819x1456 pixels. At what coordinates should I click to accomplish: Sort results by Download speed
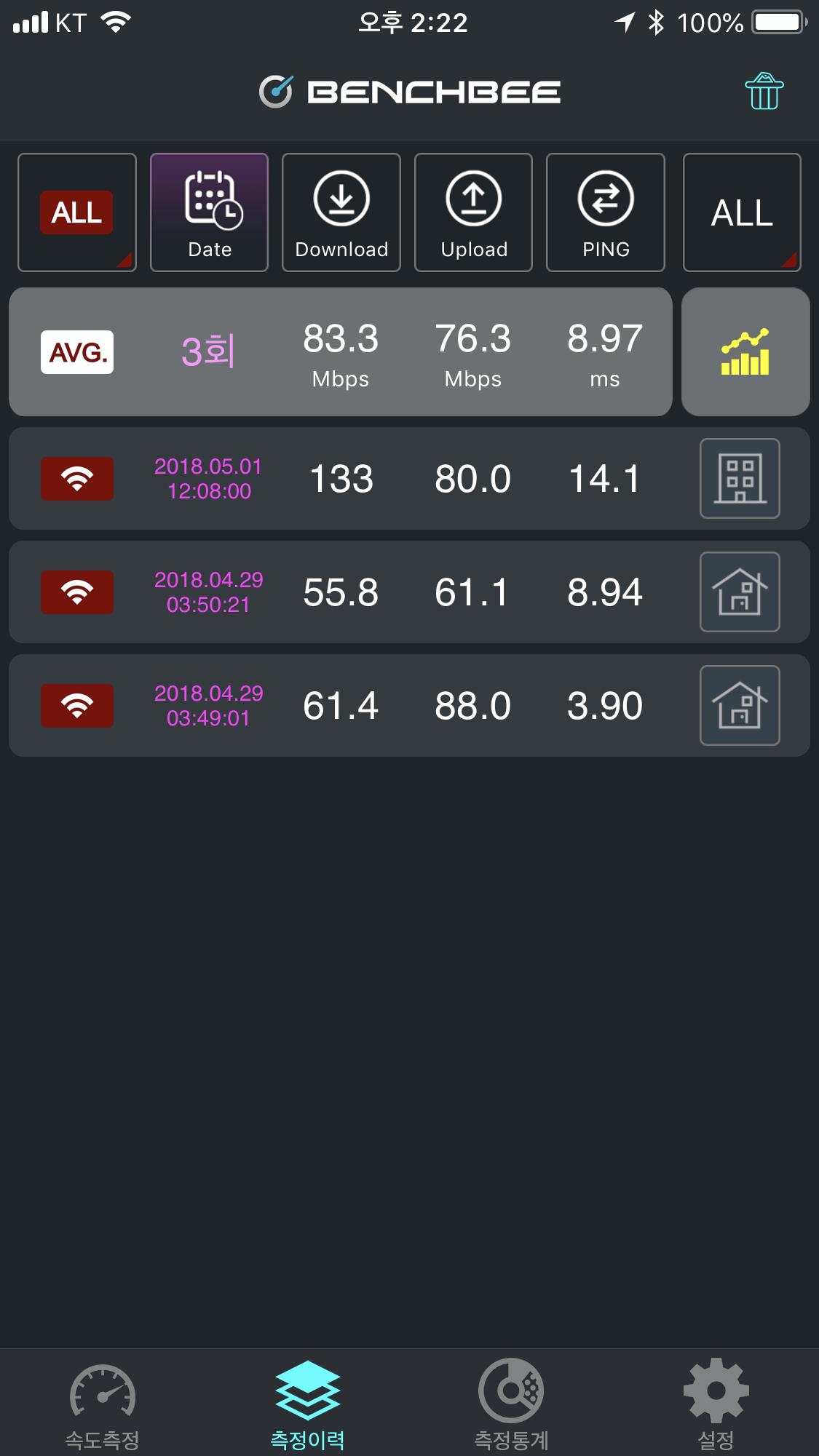coord(341,212)
